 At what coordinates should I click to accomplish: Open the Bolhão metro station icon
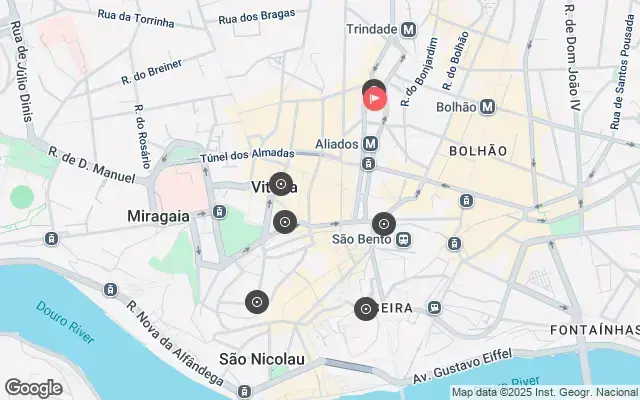(x=487, y=106)
